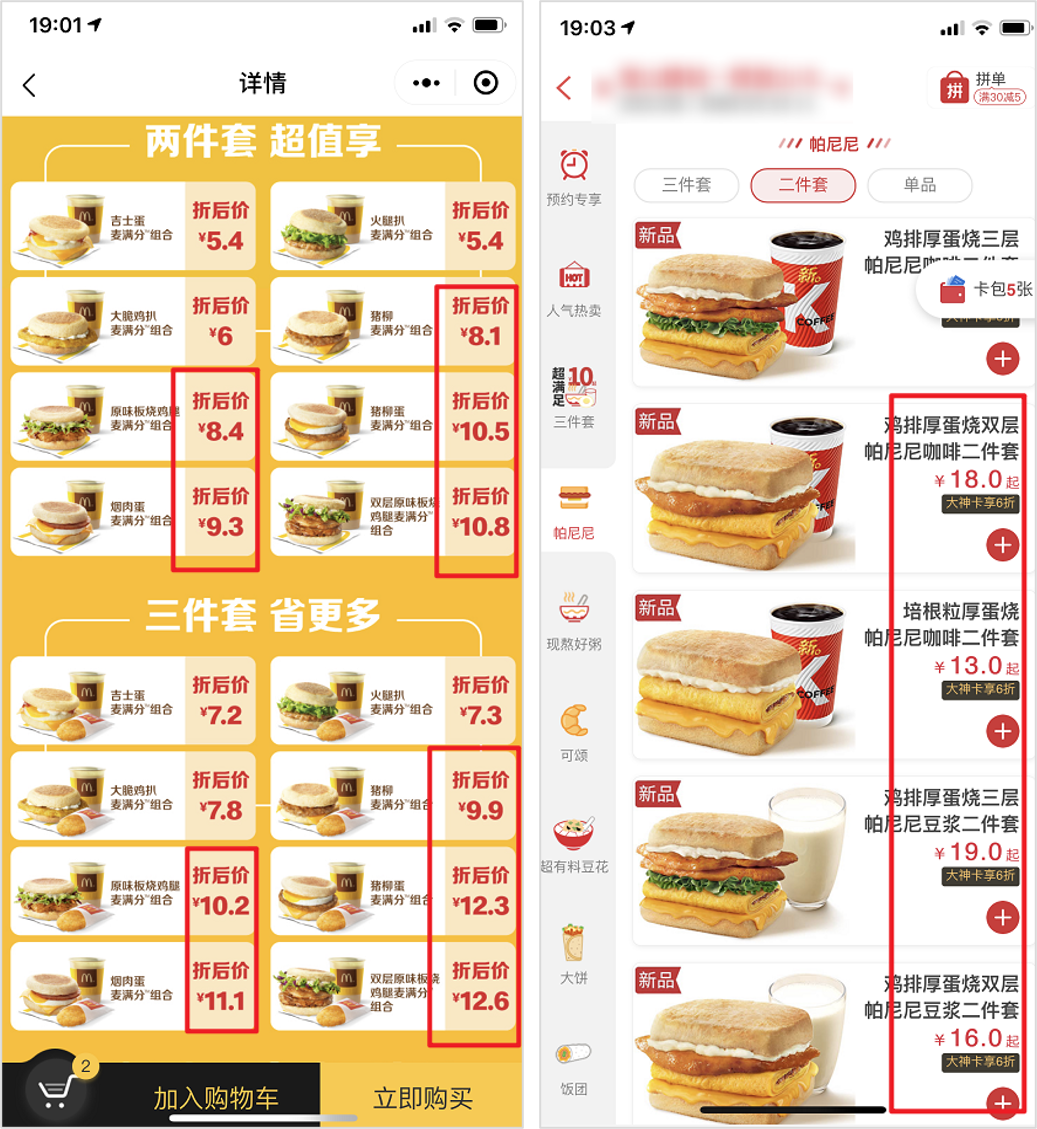Switch to the 单品 tab
Viewport: 1037px width, 1129px height.
pyautogui.click(x=919, y=186)
